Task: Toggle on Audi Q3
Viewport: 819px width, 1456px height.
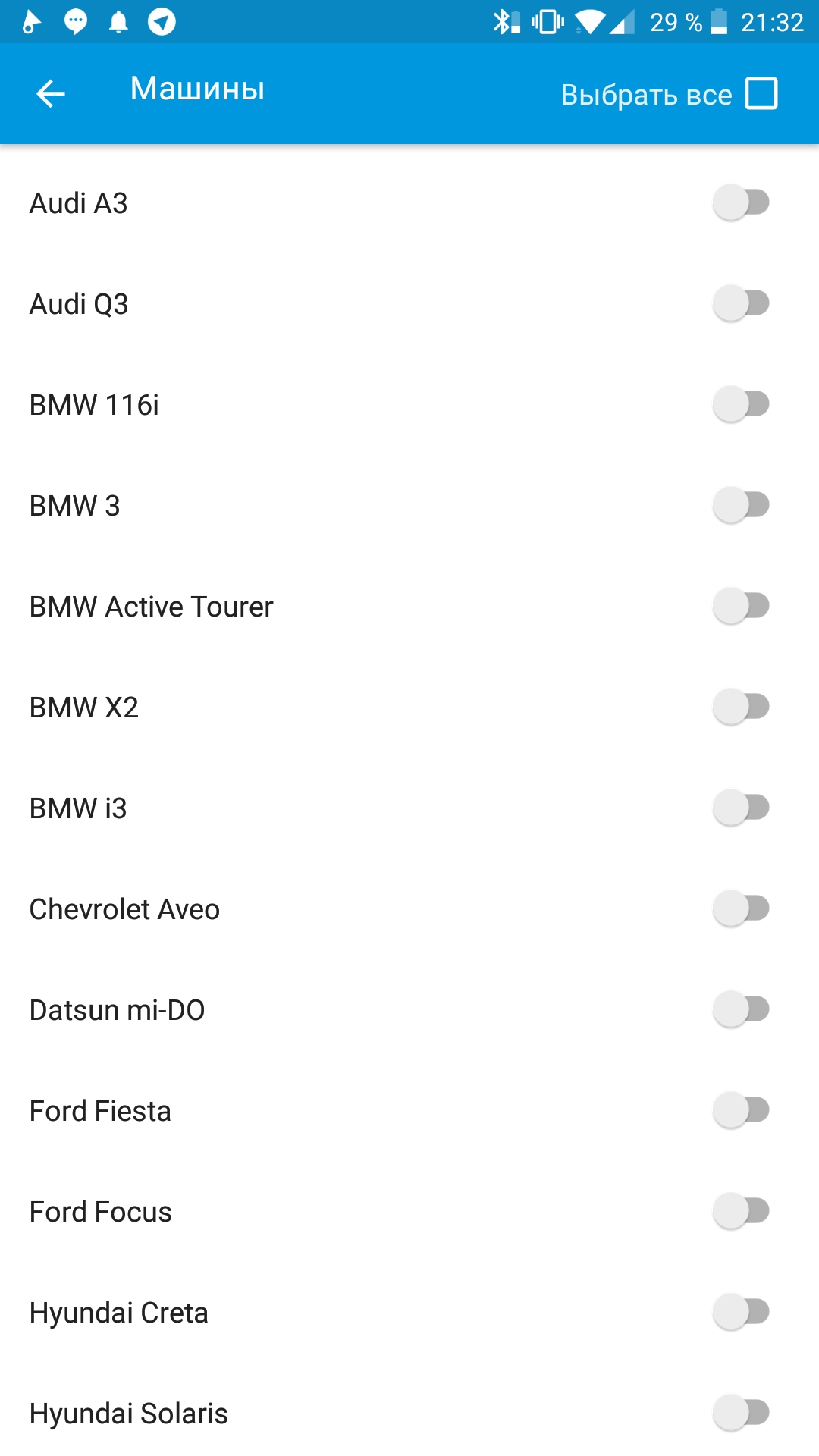Action: [x=742, y=303]
